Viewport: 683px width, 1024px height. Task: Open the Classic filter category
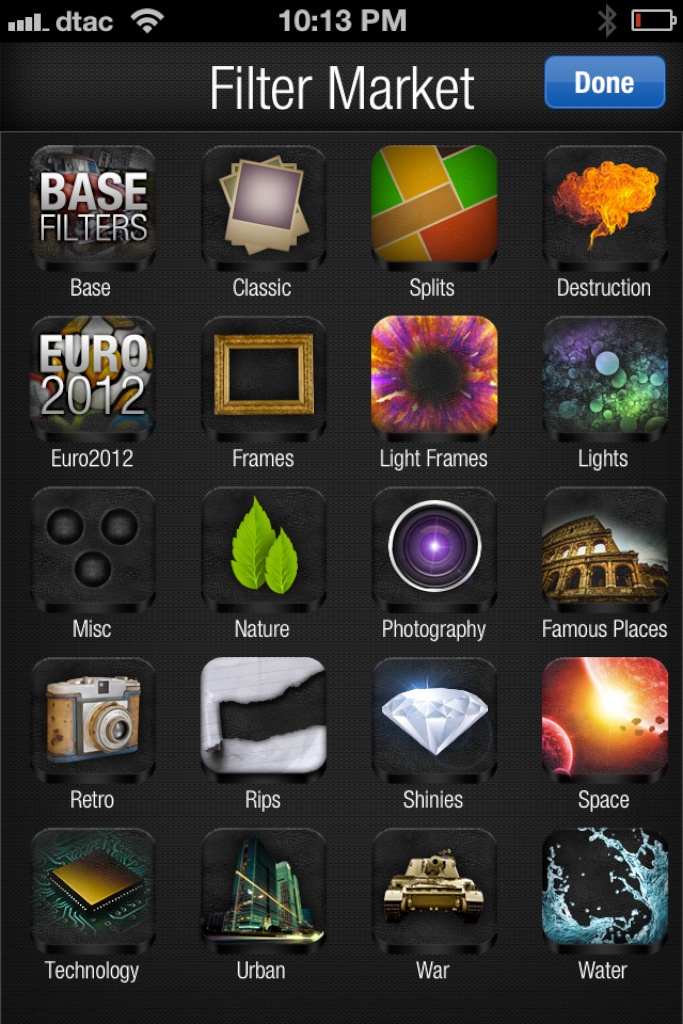pyautogui.click(x=263, y=207)
